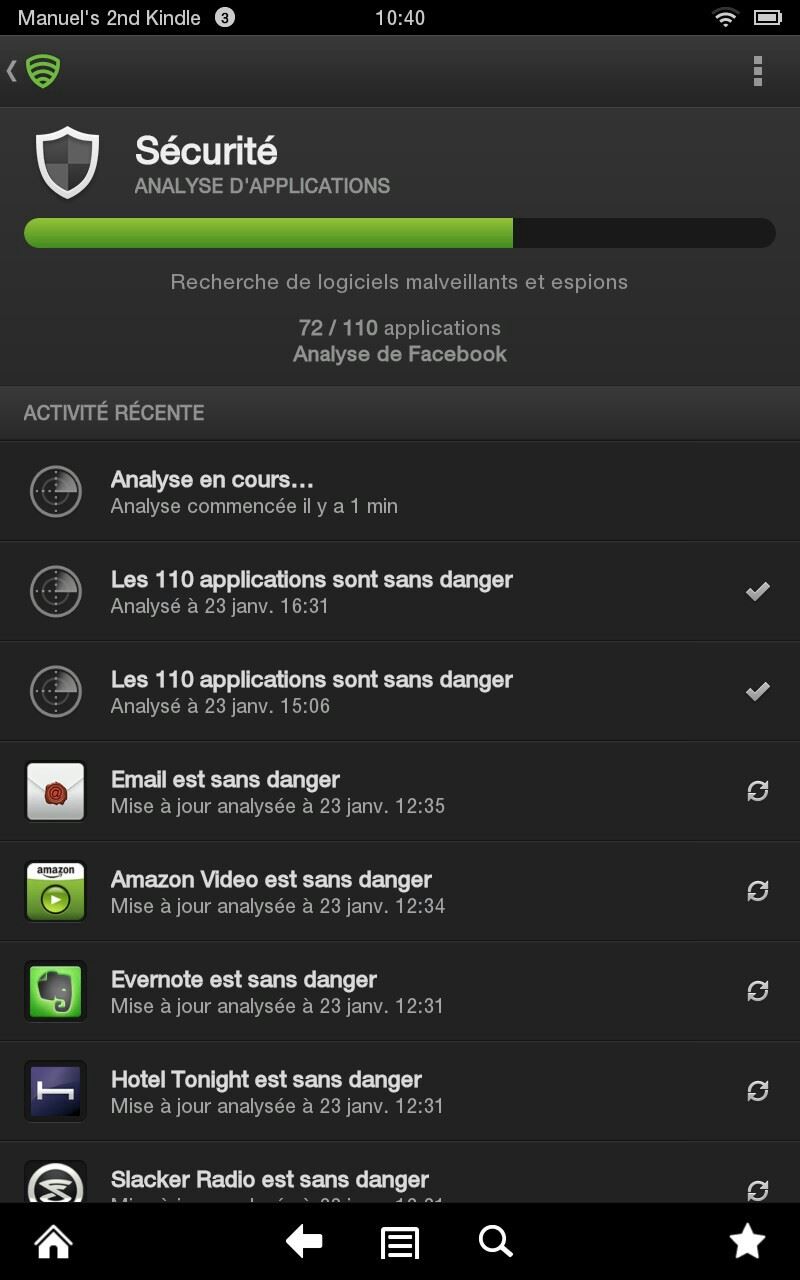Go back via the Lookout logo arrow
The width and height of the screenshot is (800, 1280).
34,71
